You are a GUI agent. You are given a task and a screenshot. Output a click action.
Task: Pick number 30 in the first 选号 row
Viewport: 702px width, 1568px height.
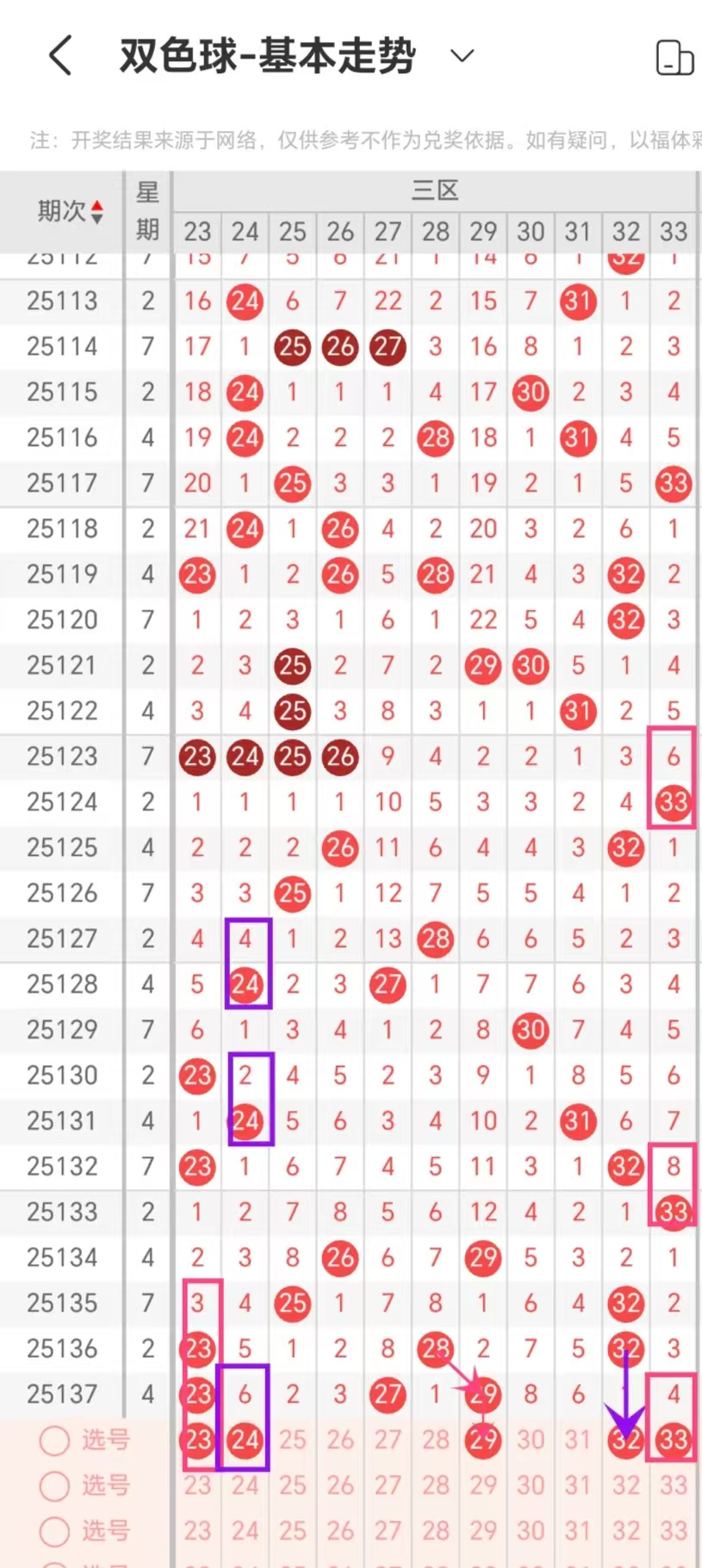point(531,1441)
